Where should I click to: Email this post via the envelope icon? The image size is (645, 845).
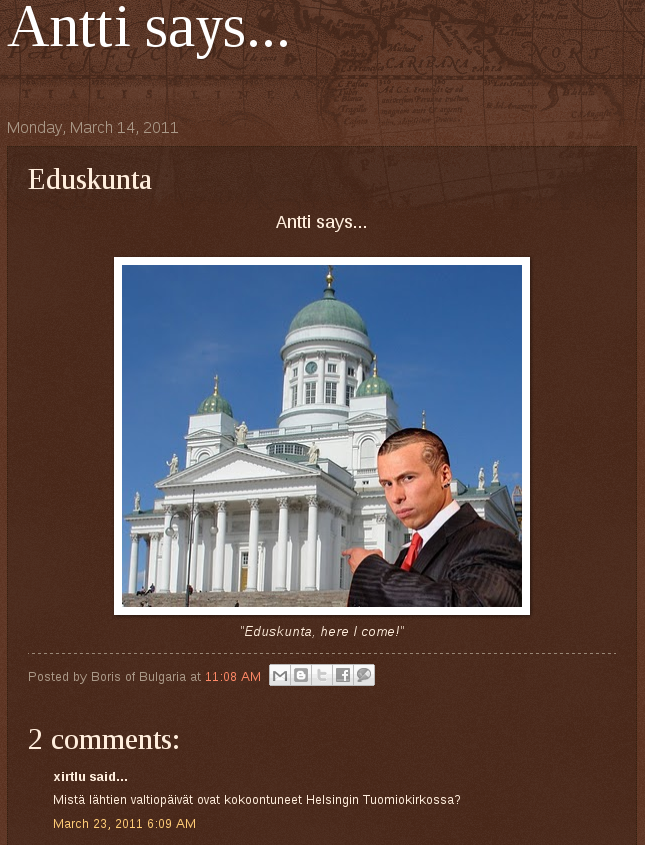(280, 676)
